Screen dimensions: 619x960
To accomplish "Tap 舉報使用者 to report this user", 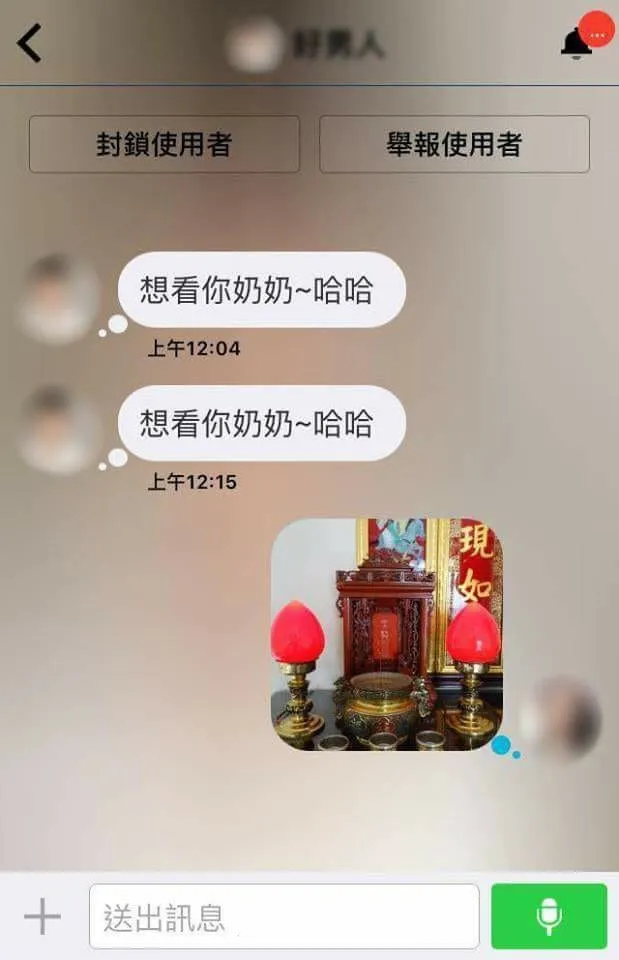I will click(x=454, y=145).
